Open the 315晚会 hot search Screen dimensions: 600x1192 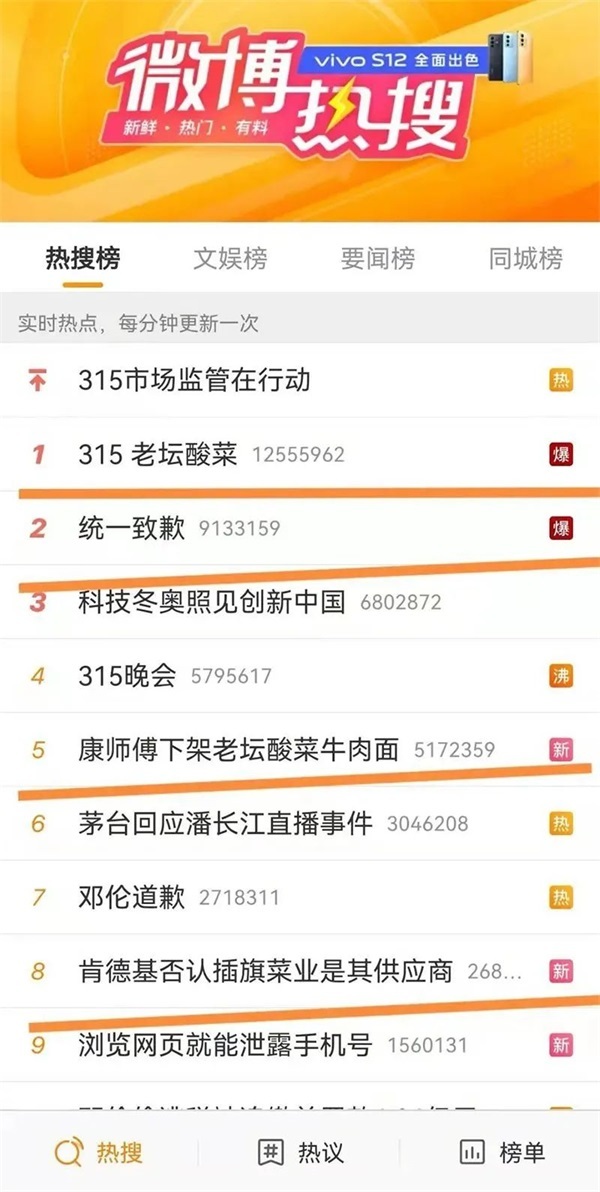coord(127,676)
